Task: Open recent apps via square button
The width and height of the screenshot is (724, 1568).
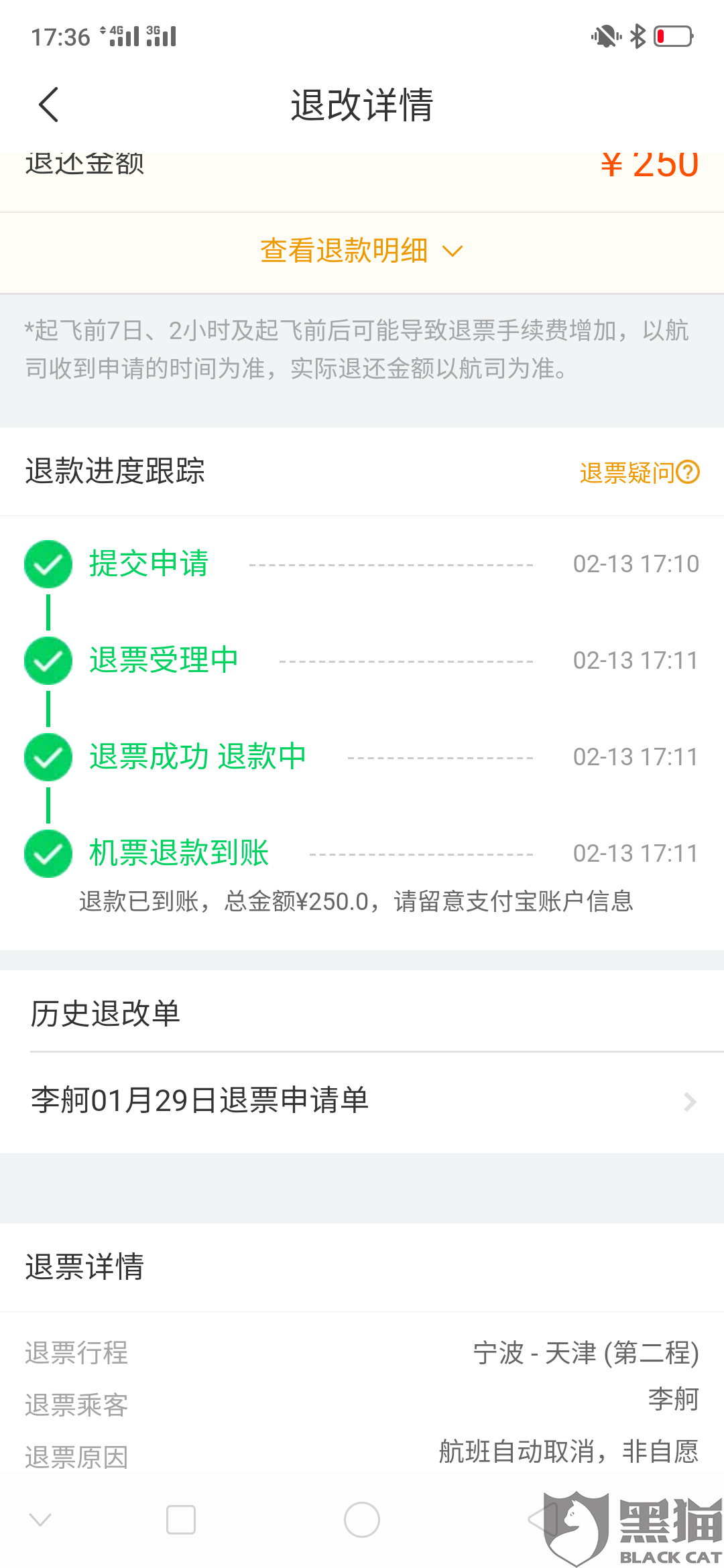Action: [x=181, y=1519]
